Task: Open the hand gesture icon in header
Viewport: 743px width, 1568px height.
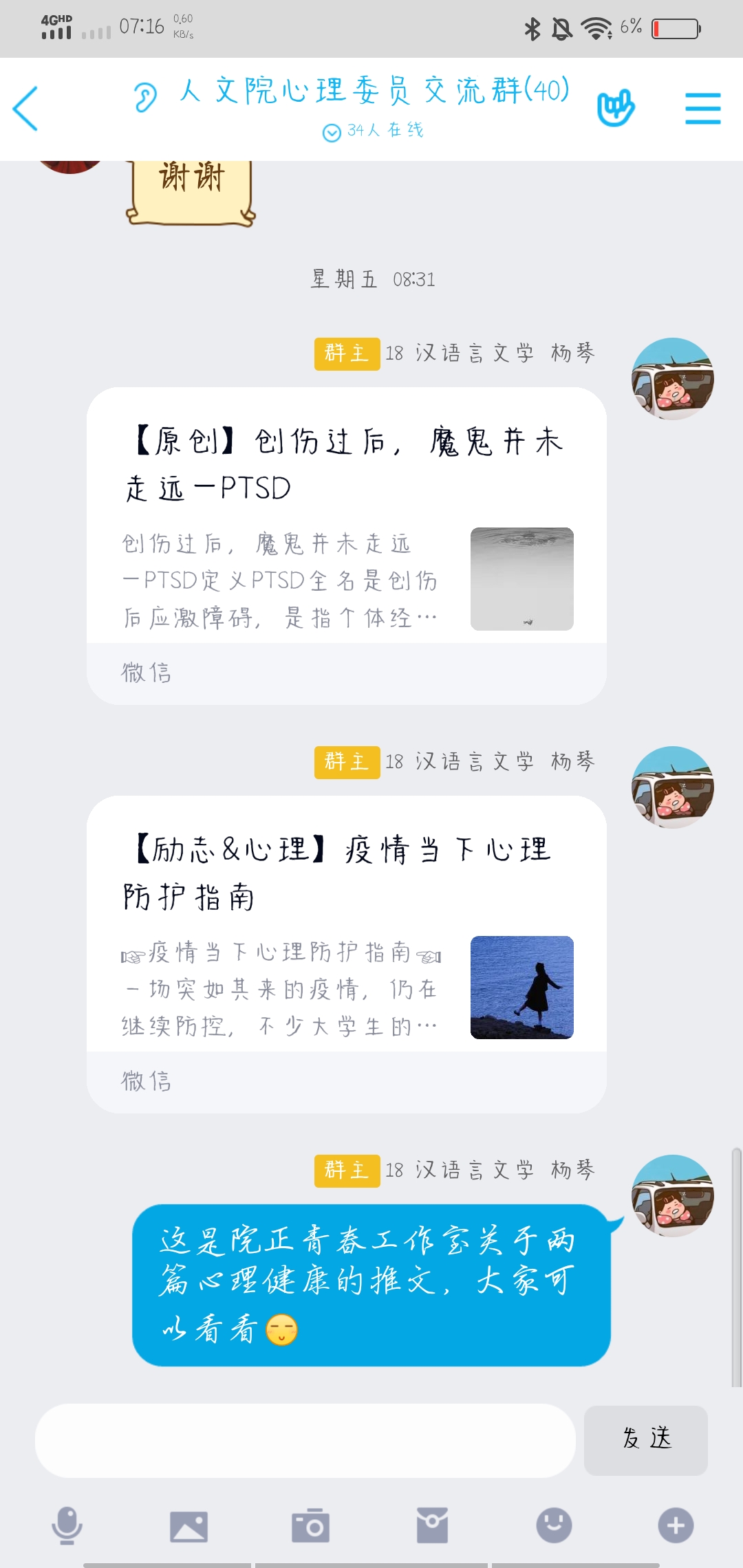Action: pos(615,108)
